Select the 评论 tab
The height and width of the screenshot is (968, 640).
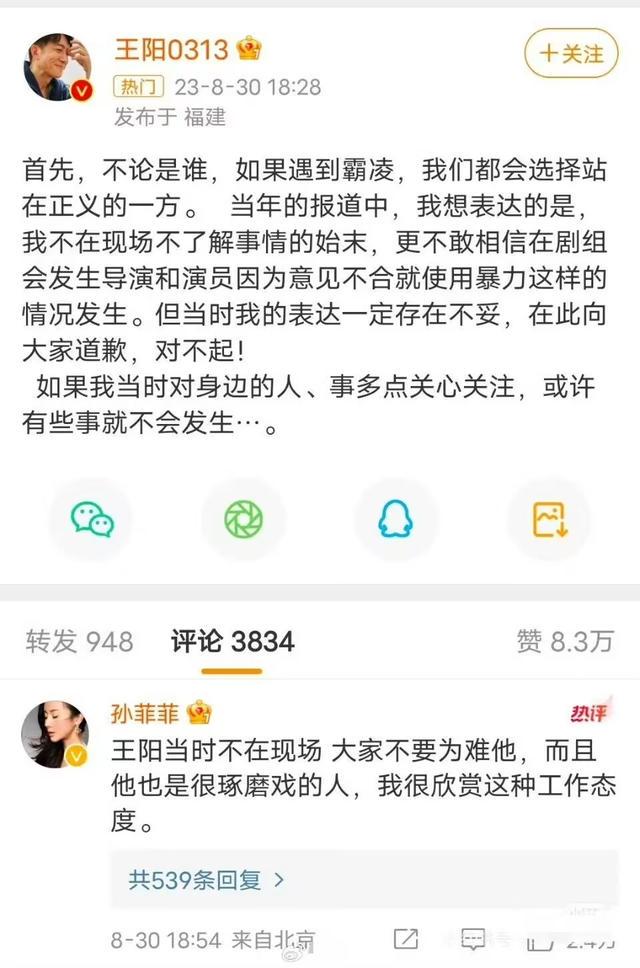(x=232, y=641)
